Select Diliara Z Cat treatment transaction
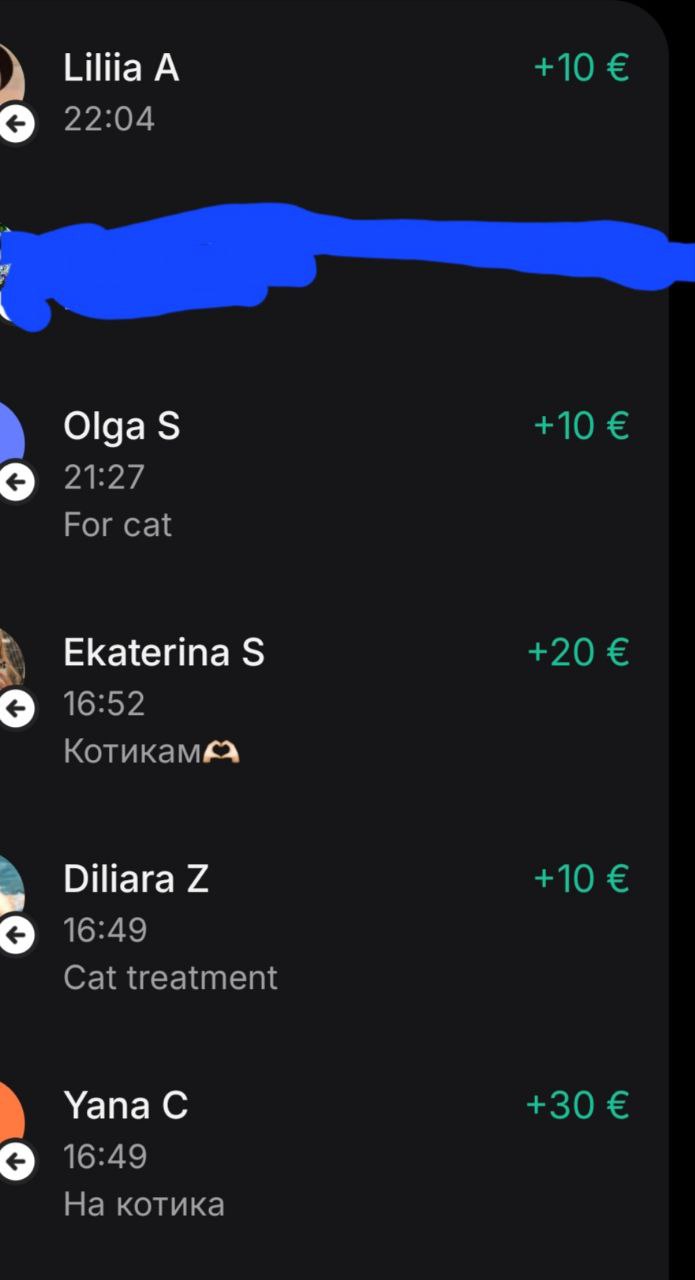The height and width of the screenshot is (1280, 695). tap(330, 928)
